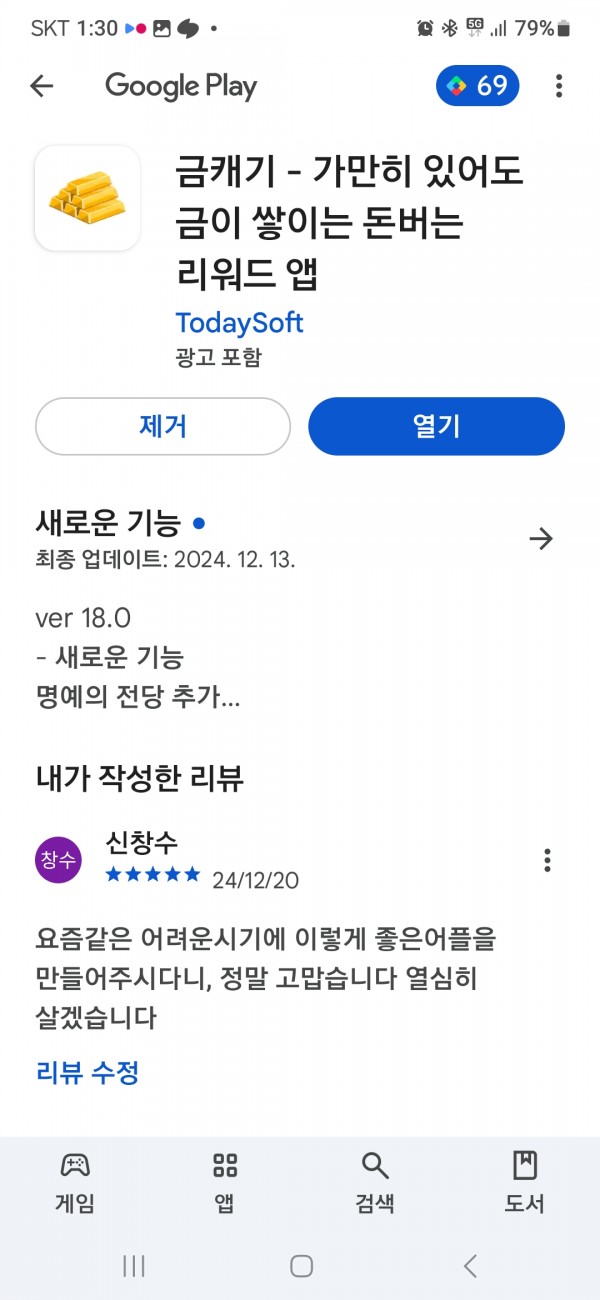Switch to the 도서 tab

tap(525, 1182)
